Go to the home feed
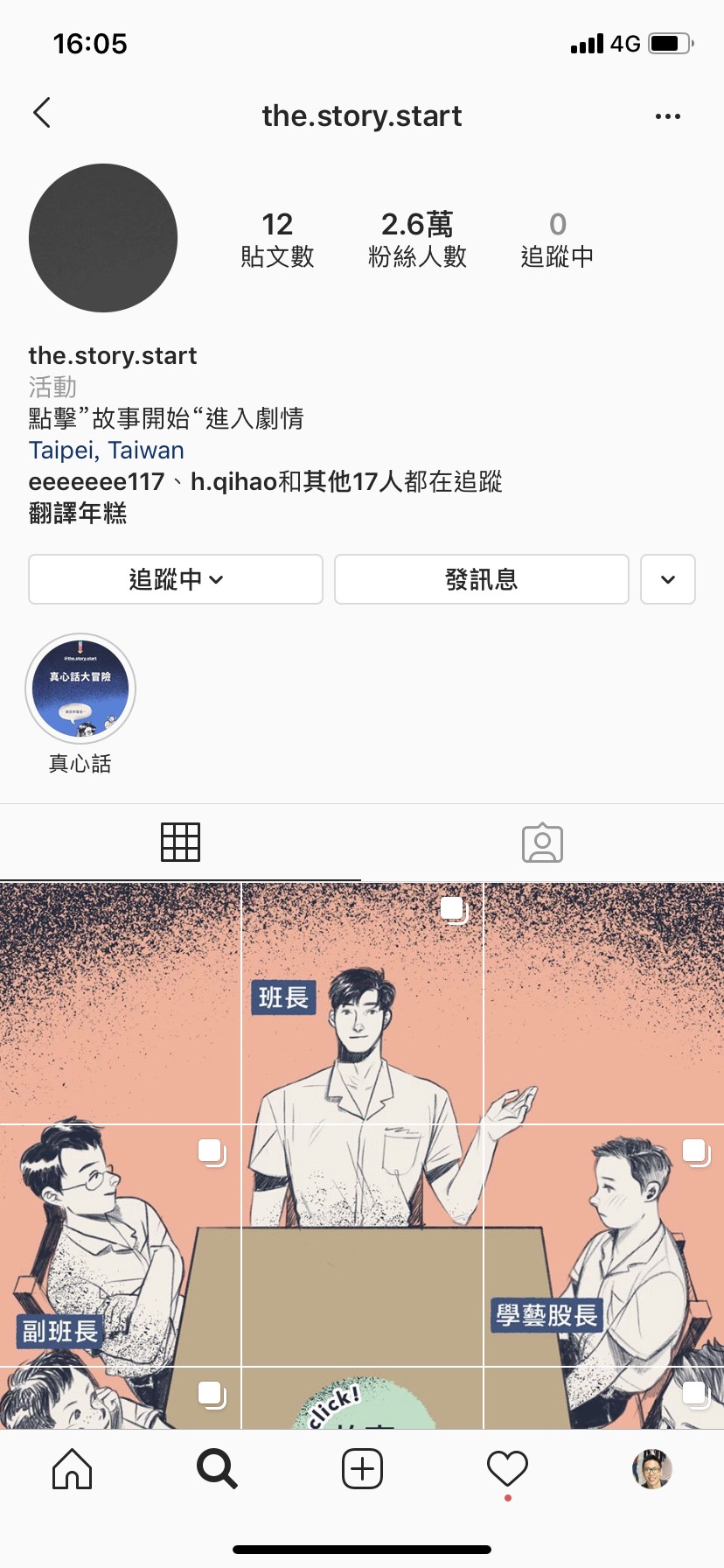Viewport: 724px width, 1568px height. click(x=72, y=1469)
